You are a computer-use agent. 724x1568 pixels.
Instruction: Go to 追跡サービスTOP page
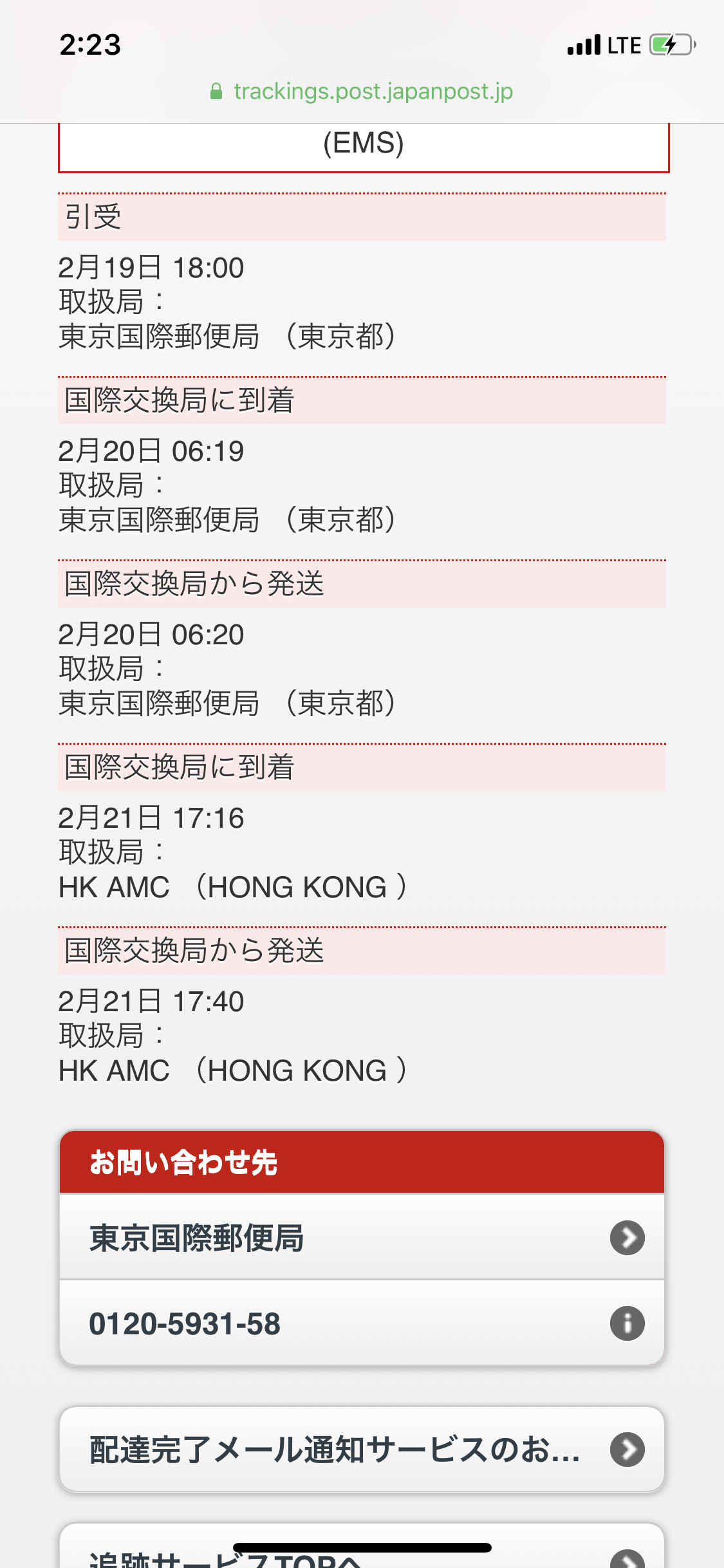362,1547
